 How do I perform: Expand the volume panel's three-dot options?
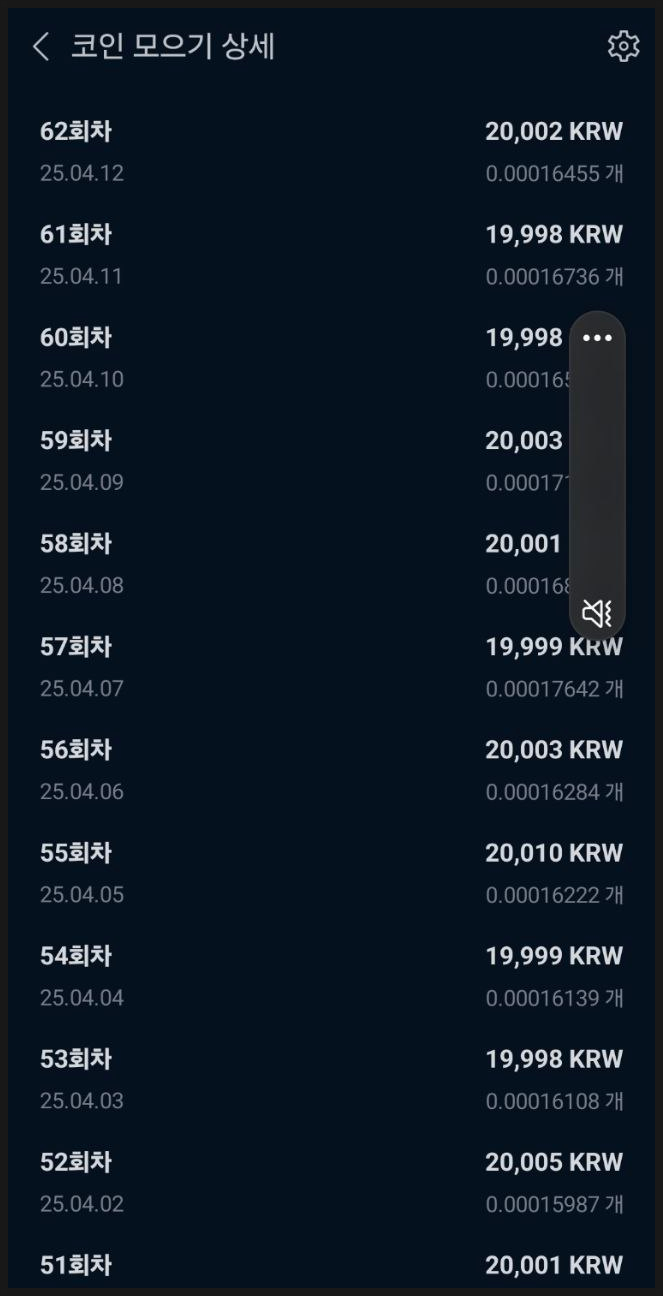(x=597, y=338)
